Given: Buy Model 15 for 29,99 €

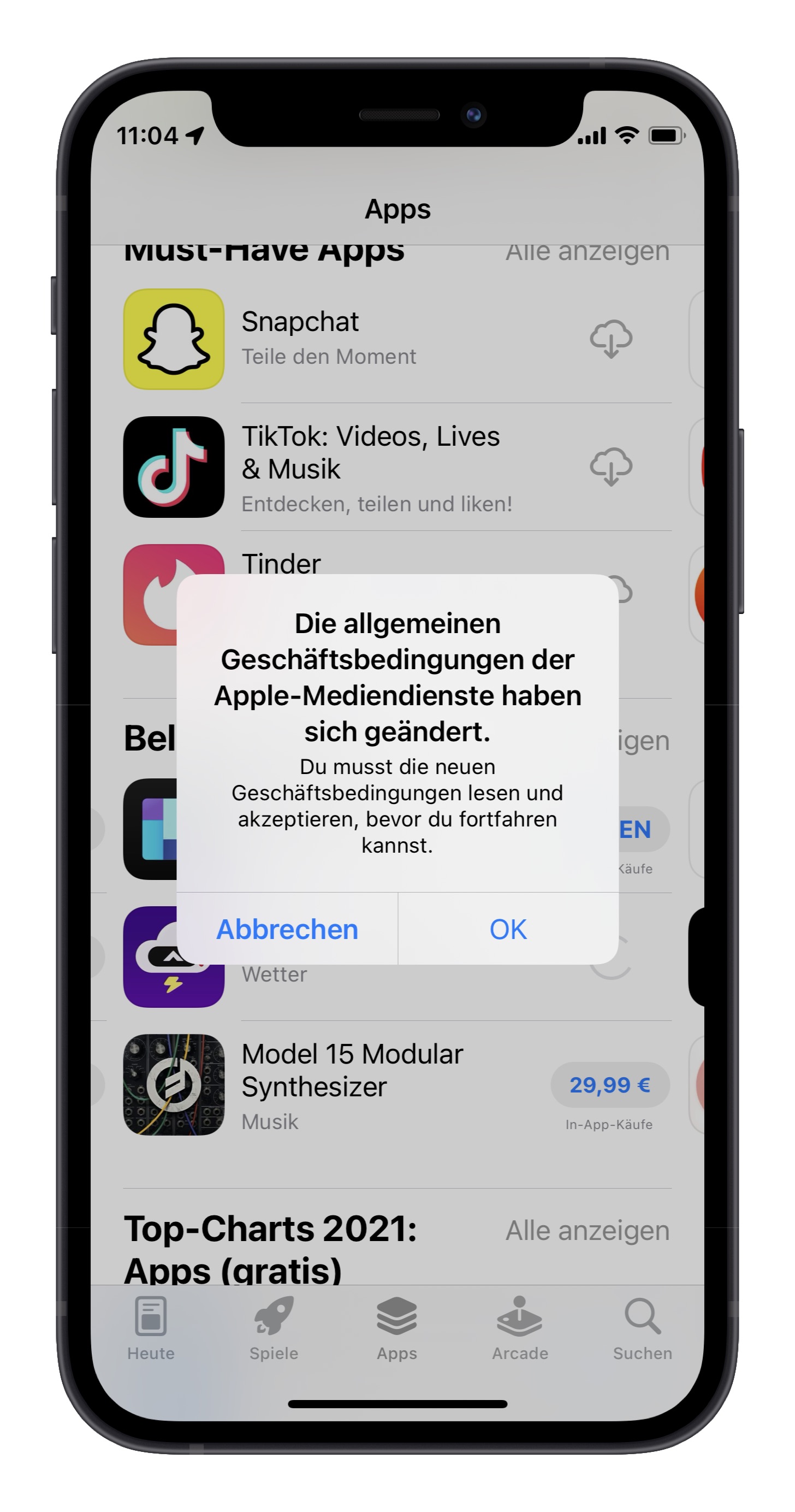Looking at the screenshot, I should tap(609, 1085).
